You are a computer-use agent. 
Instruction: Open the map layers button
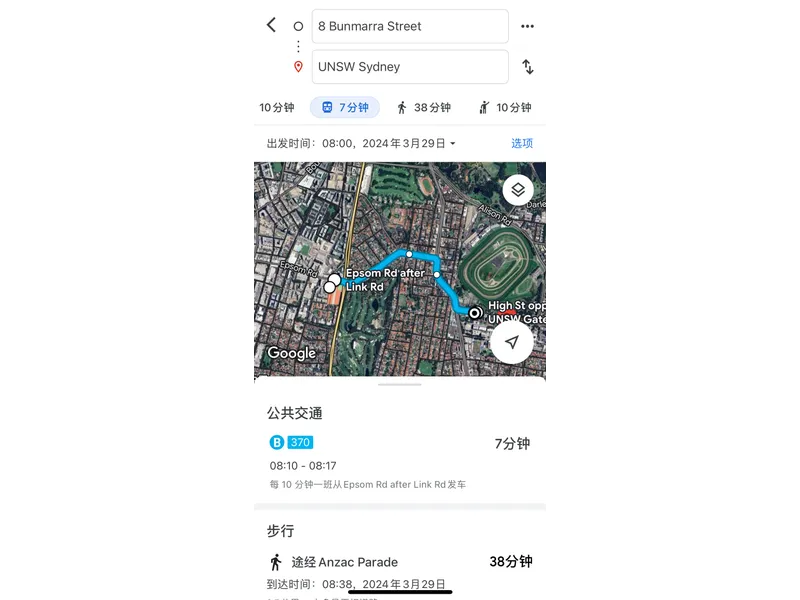tap(517, 189)
